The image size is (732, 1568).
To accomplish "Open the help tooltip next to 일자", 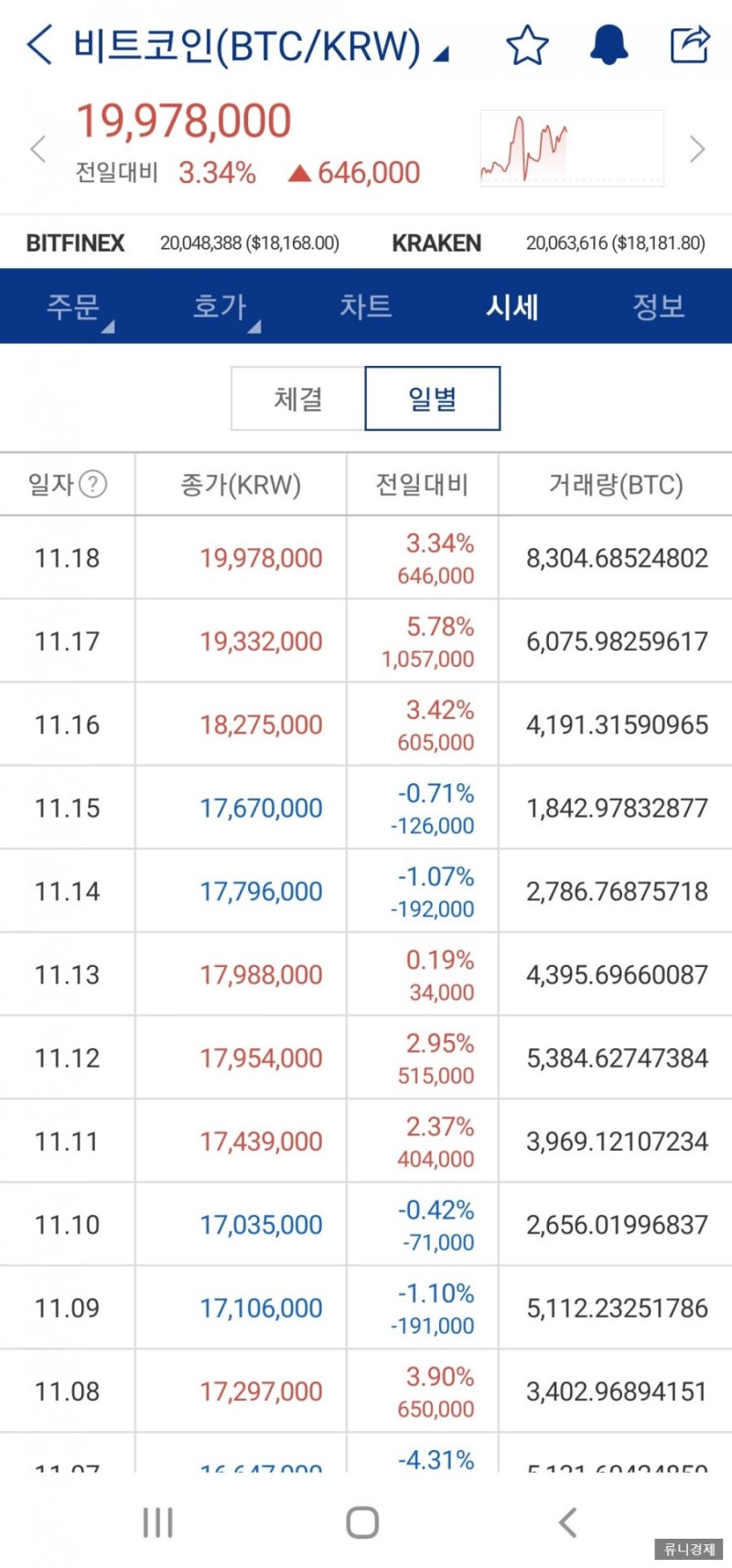I will (x=95, y=486).
